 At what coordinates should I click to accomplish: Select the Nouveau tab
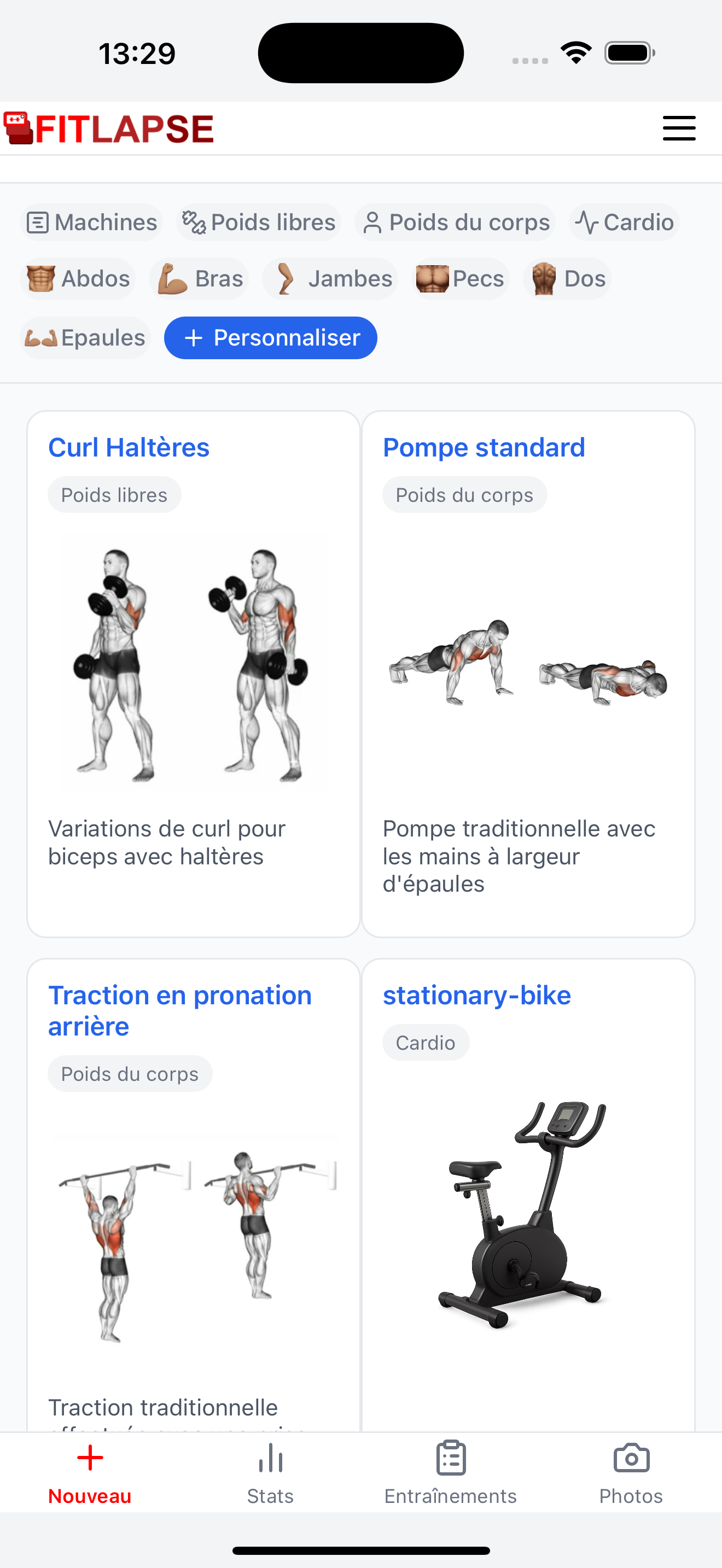click(90, 1473)
